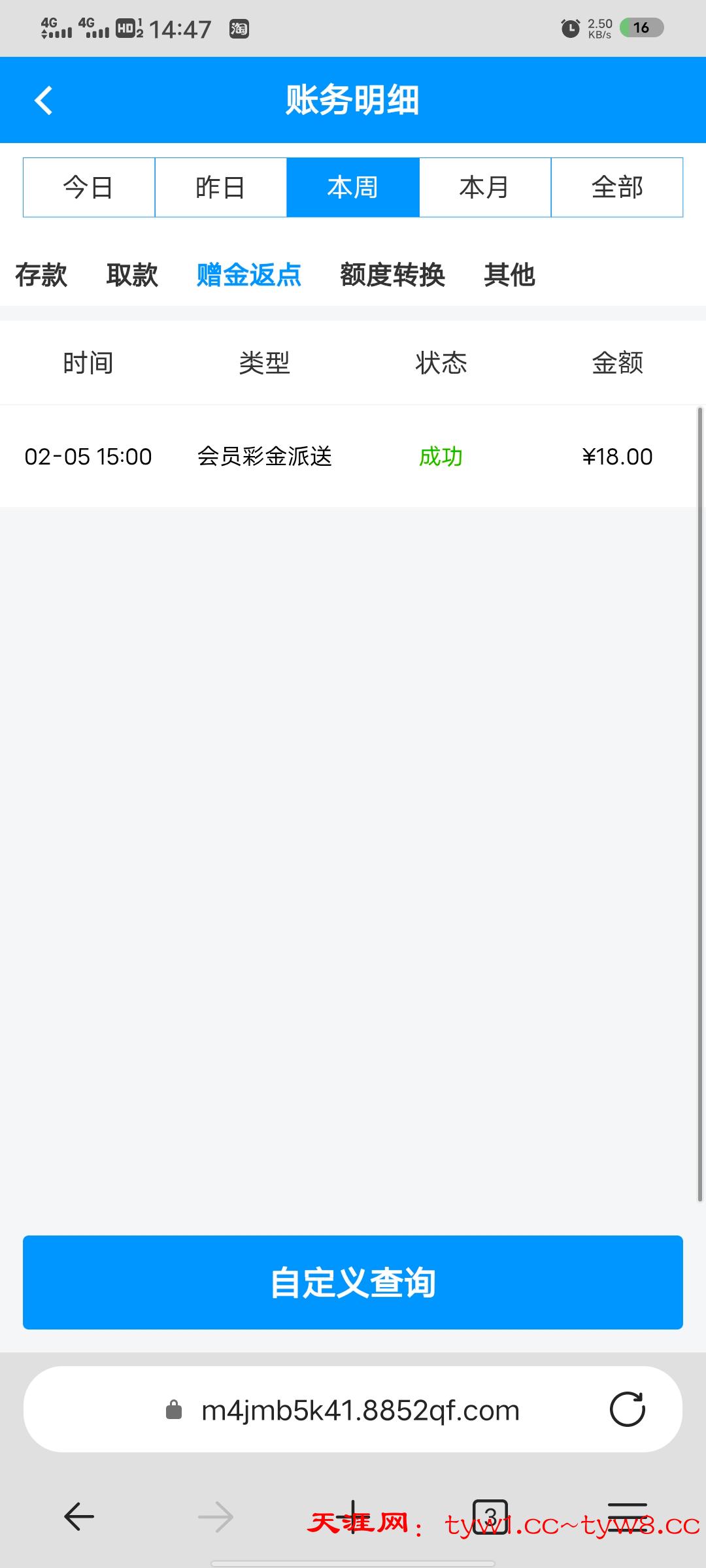Open the 存款 category
Screen dimensions: 706x1568
(x=41, y=275)
